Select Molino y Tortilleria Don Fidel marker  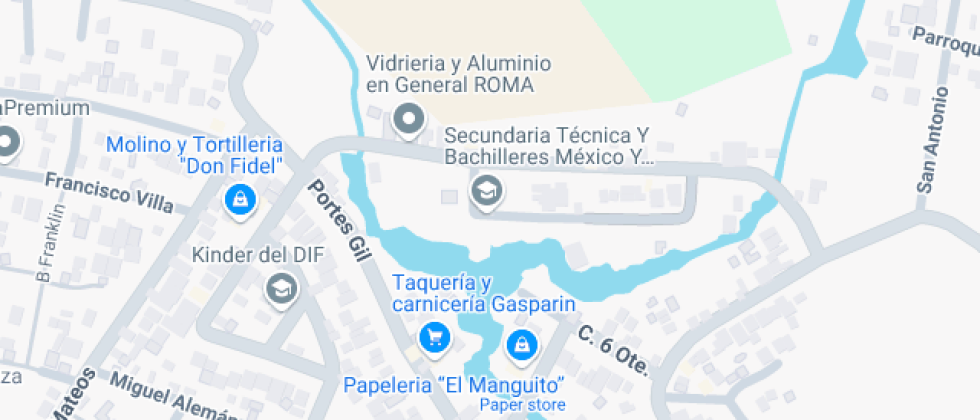[240, 199]
